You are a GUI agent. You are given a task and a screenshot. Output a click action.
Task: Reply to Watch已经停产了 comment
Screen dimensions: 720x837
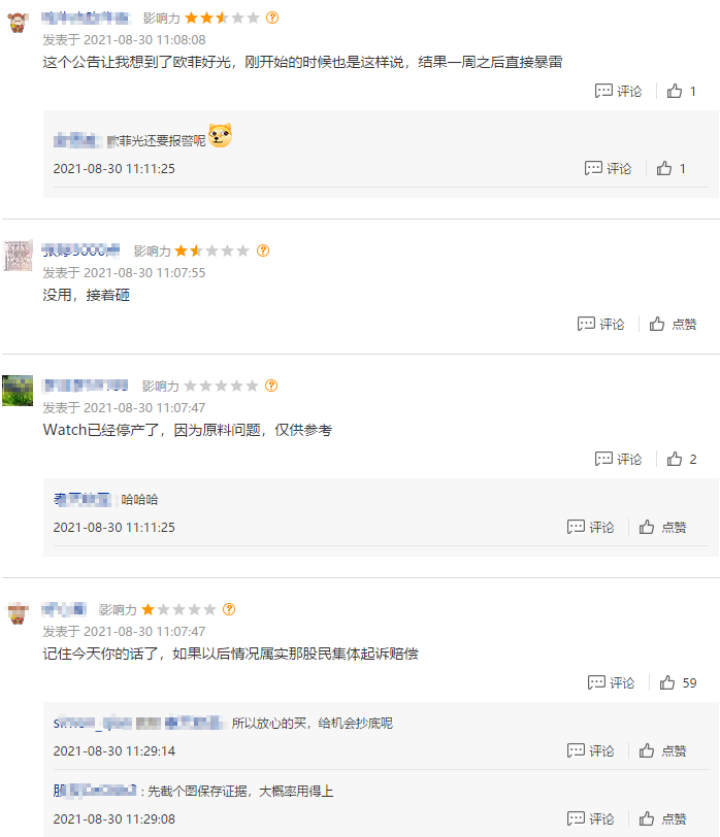618,459
